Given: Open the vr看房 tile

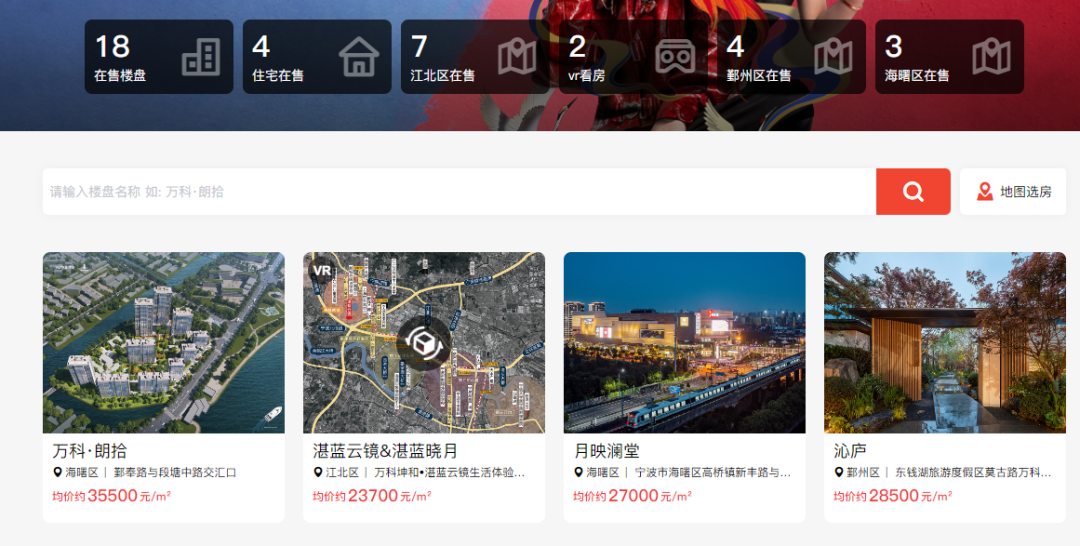Looking at the screenshot, I should point(633,57).
